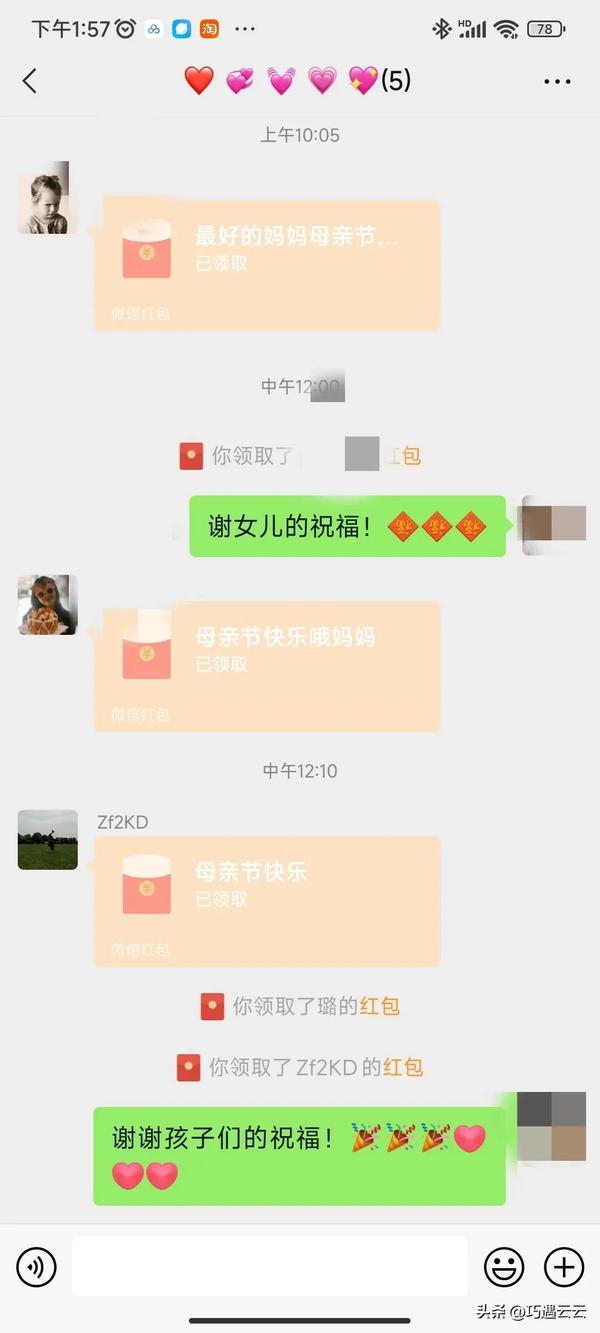Open the chat info overflow menu
The width and height of the screenshot is (600, 1333).
click(x=557, y=81)
